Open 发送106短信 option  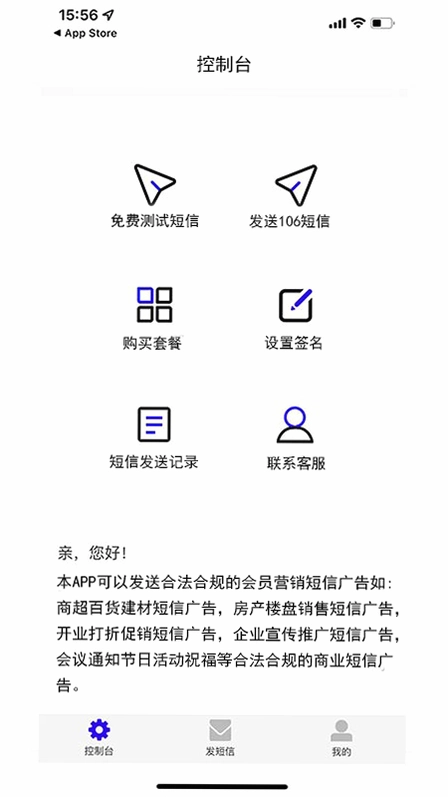290,196
